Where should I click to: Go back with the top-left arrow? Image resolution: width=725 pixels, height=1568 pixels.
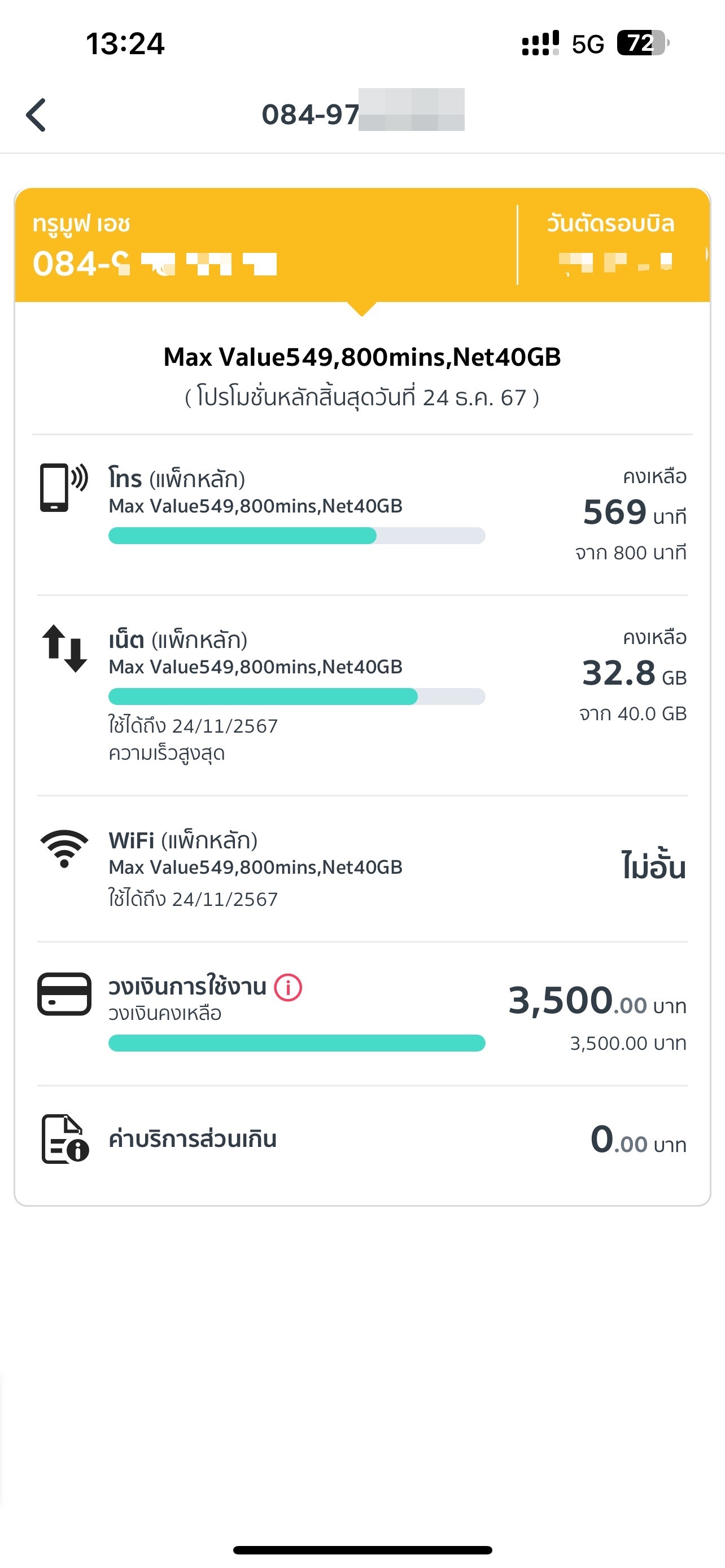pos(36,115)
